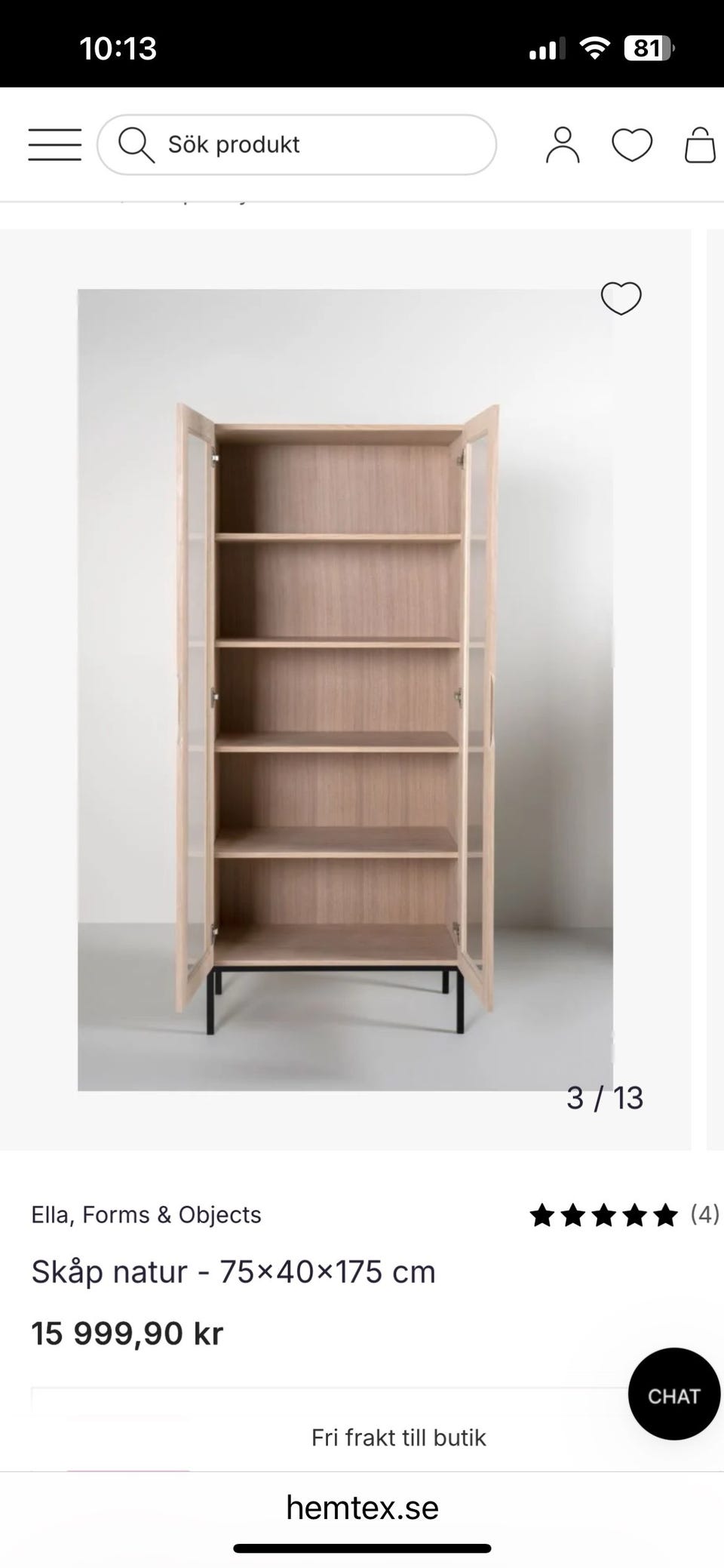Tap the Wi-Fi indicator in the status bar

click(595, 48)
